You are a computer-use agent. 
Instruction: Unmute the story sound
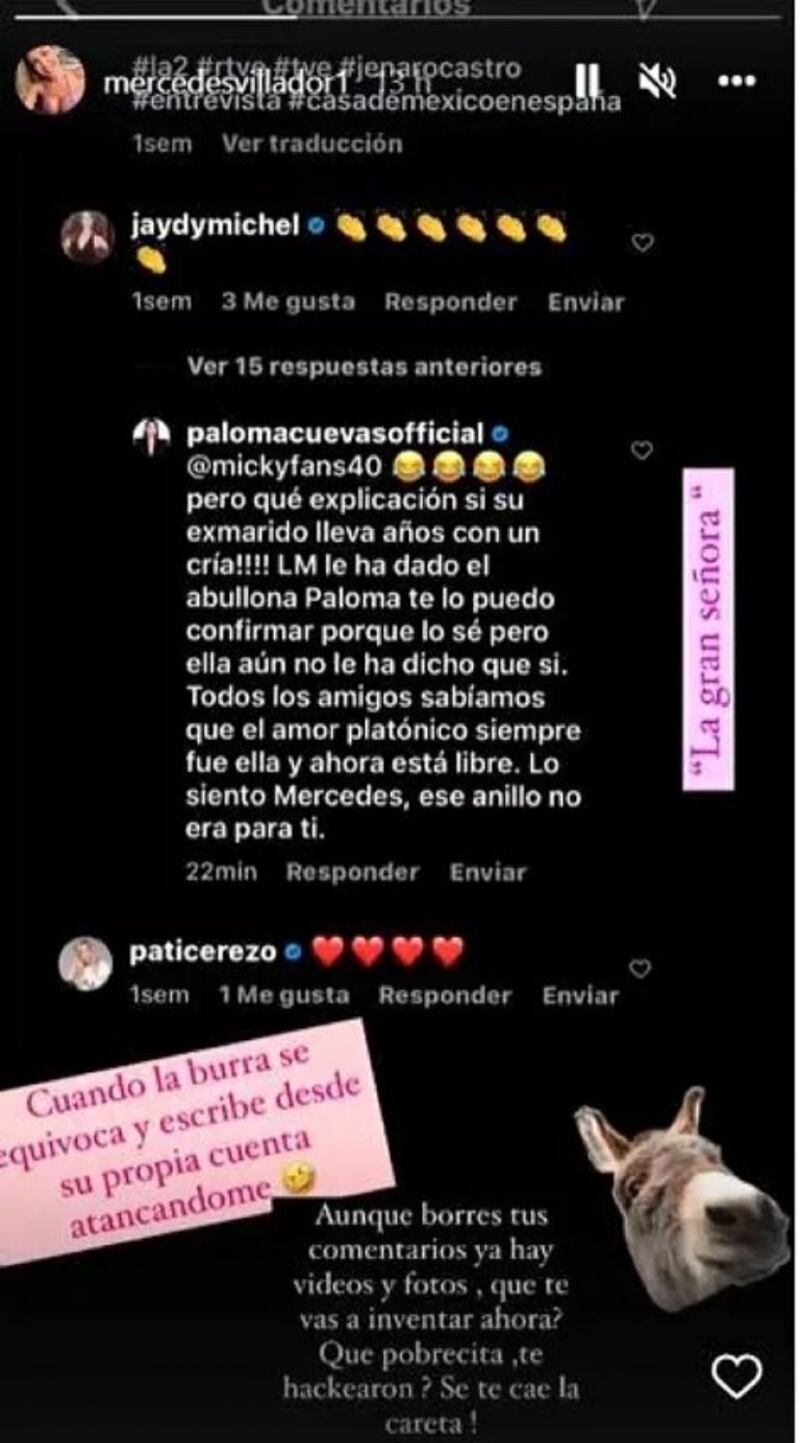659,82
